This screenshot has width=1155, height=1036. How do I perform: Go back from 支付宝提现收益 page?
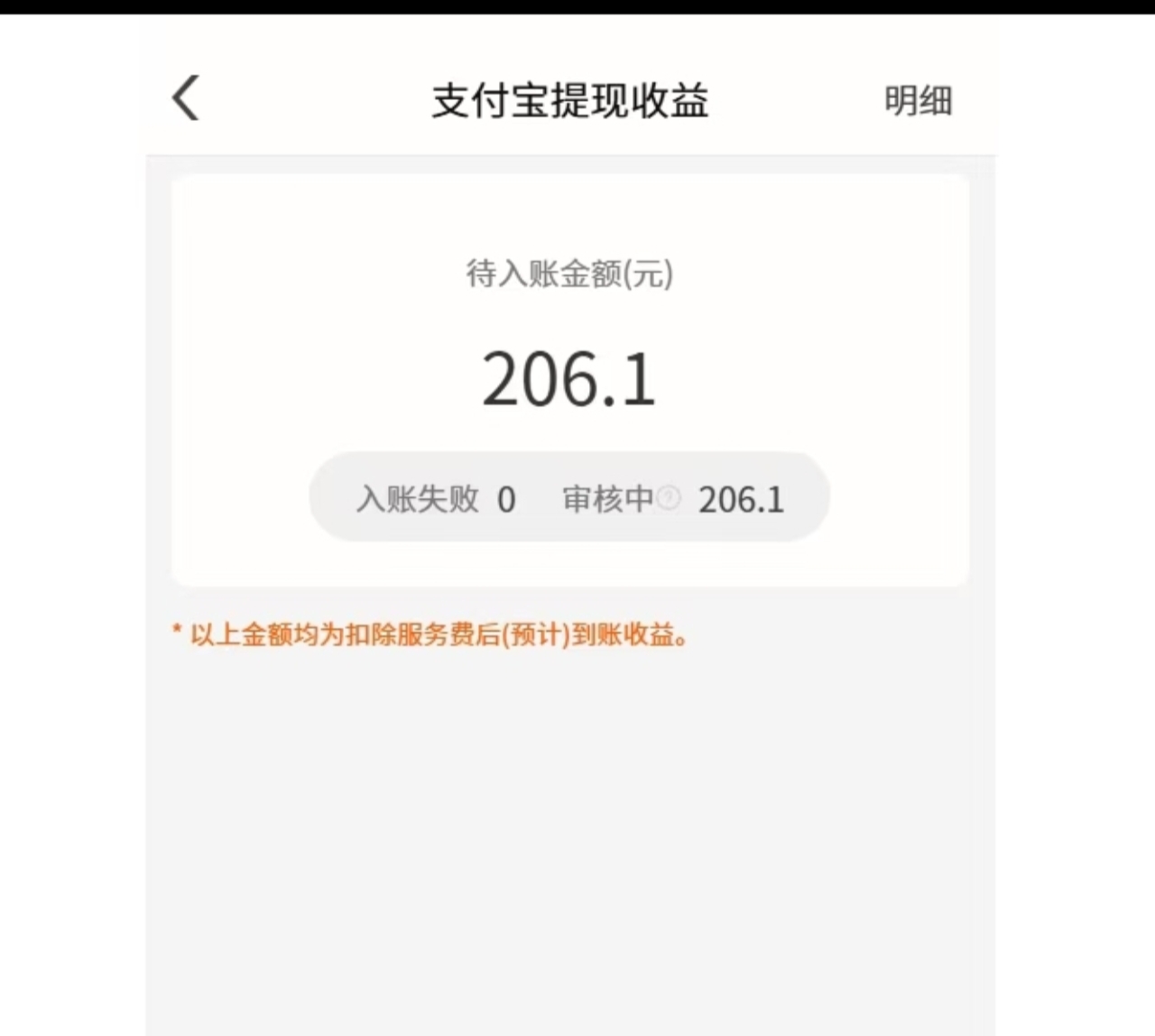(186, 98)
